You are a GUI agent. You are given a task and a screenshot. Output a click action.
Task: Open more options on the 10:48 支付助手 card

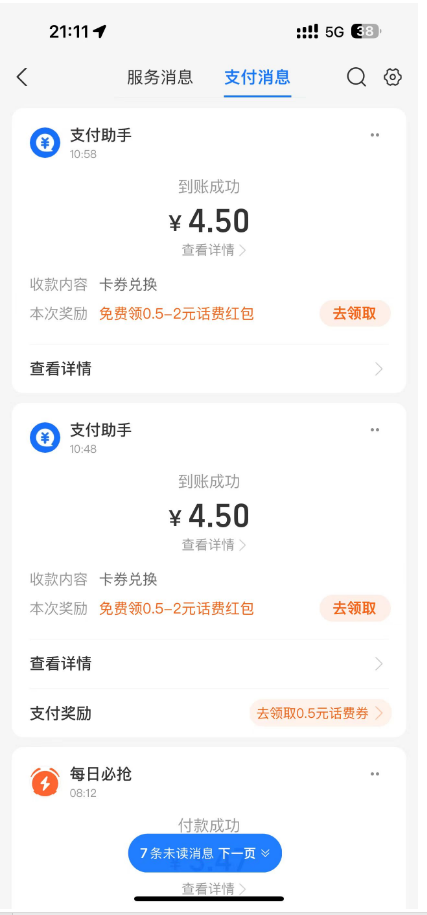pyautogui.click(x=374, y=429)
